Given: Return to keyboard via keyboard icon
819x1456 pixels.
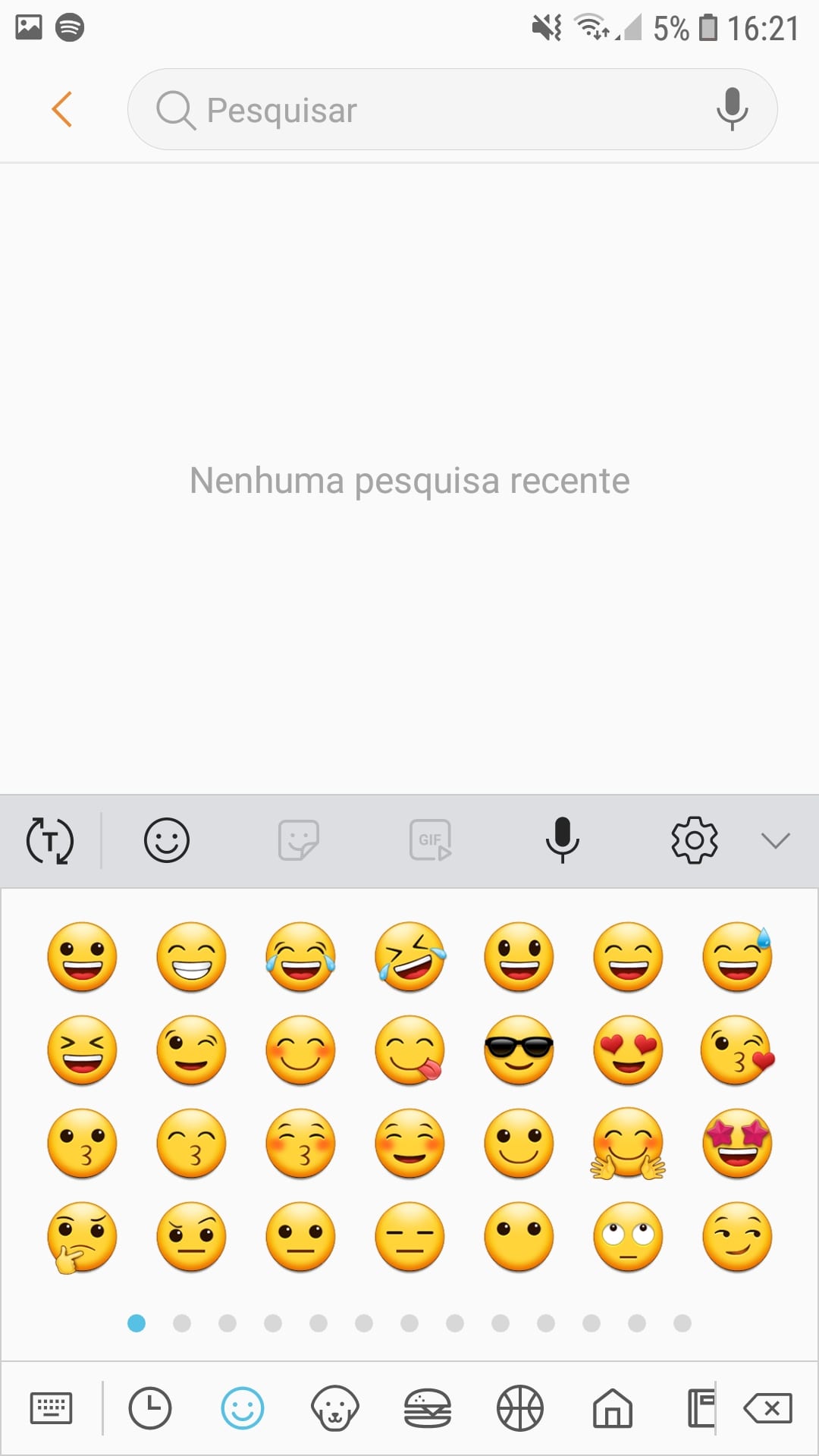Looking at the screenshot, I should pos(50,1408).
